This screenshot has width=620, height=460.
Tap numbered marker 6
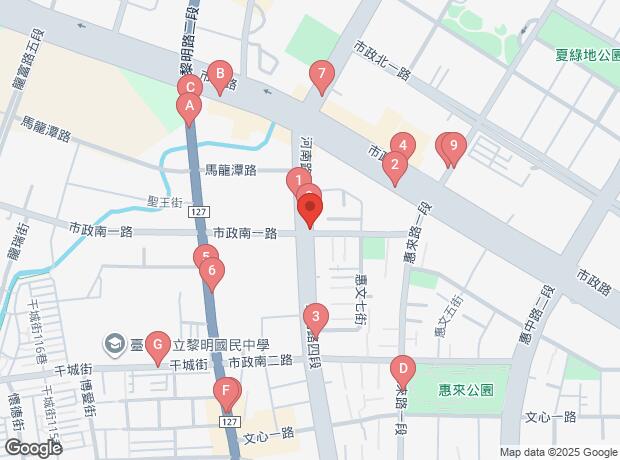point(211,271)
